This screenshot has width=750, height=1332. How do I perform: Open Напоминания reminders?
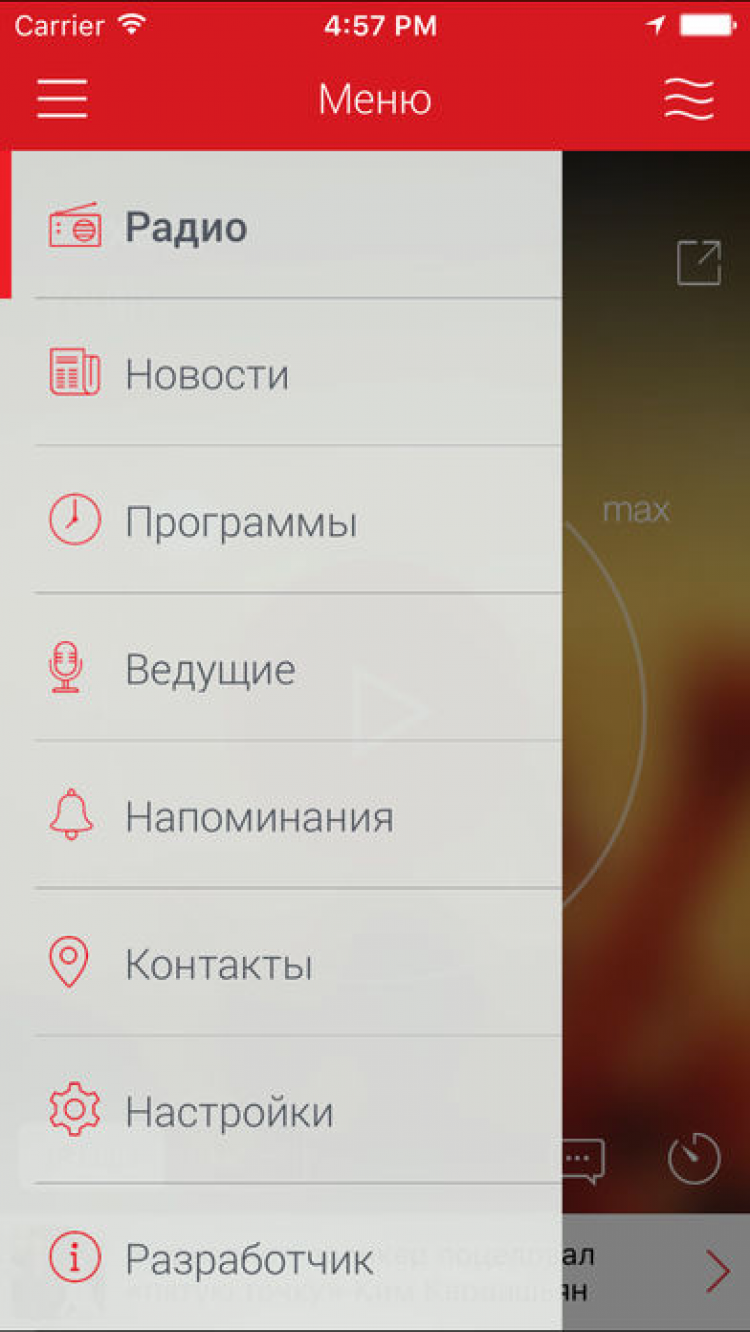click(x=258, y=818)
